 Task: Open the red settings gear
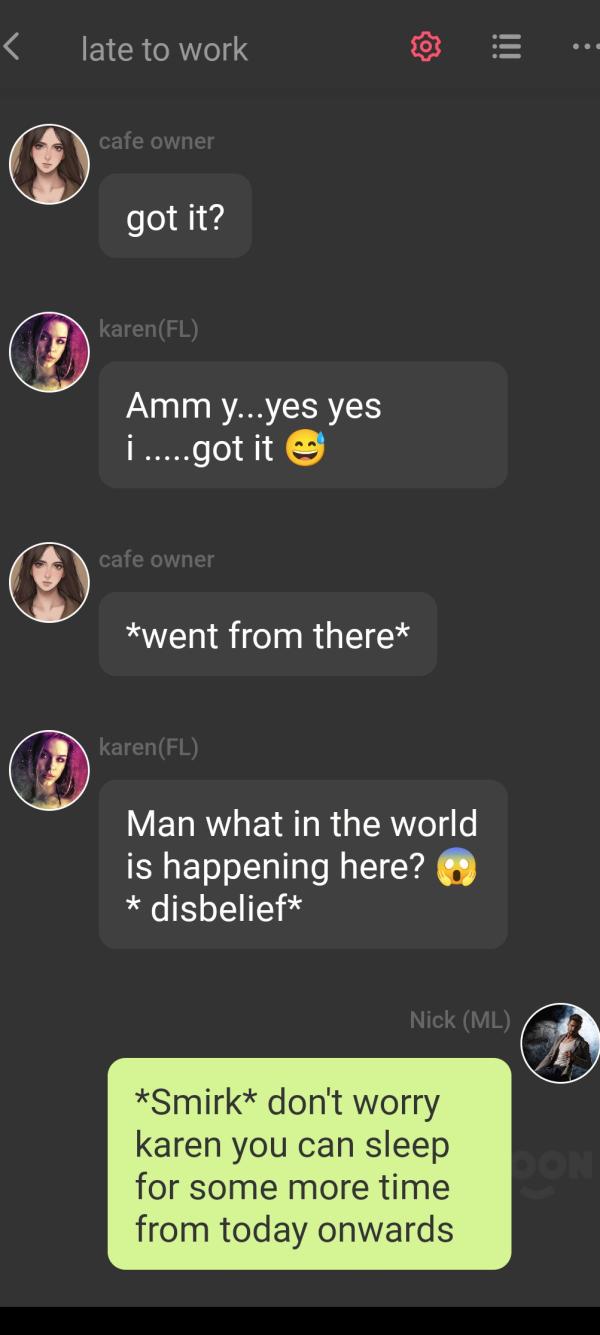click(426, 47)
